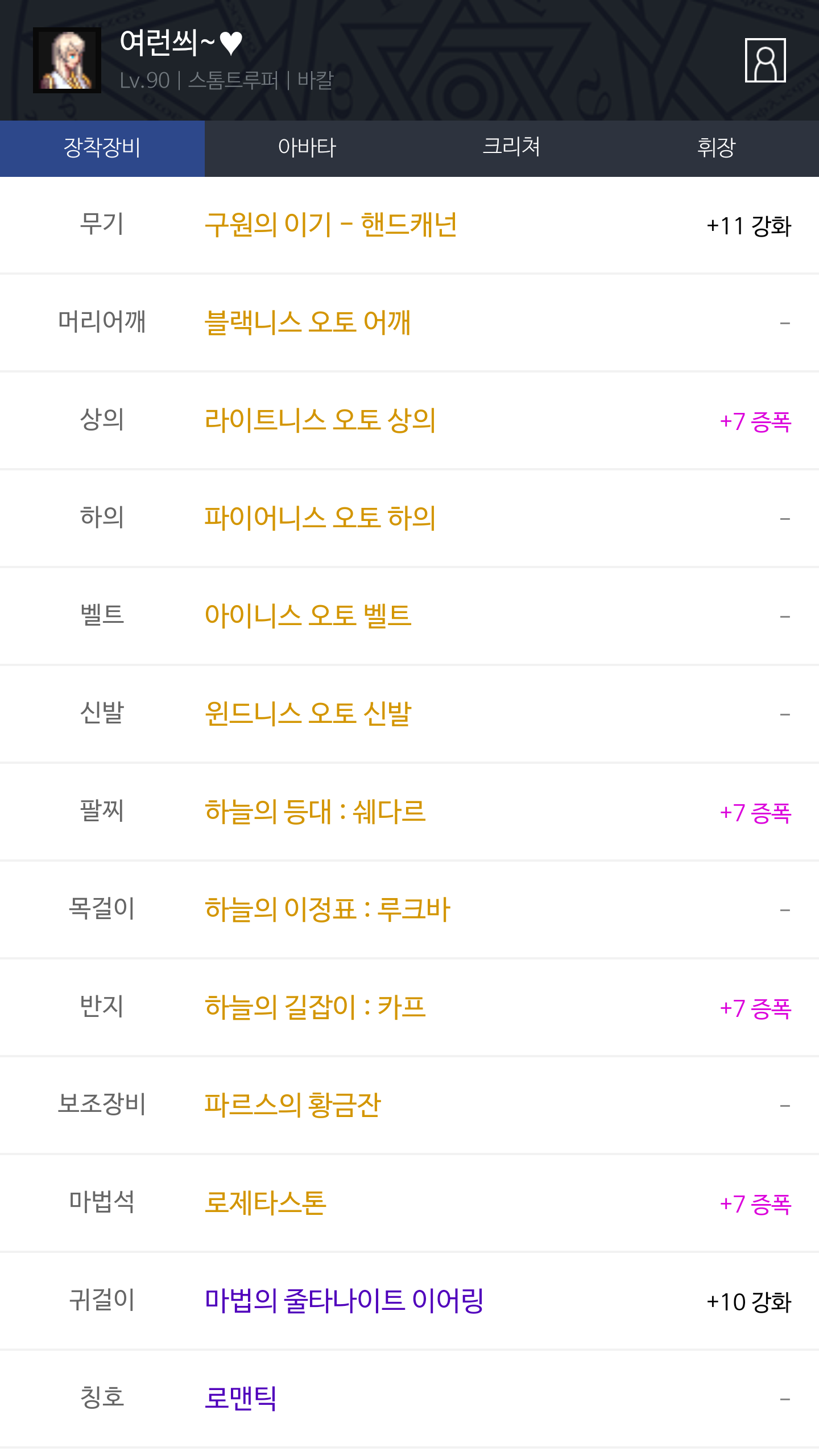The height and width of the screenshot is (1456, 819).
Task: Tap 파이어니스 오토 하의 row
Action: point(409,519)
